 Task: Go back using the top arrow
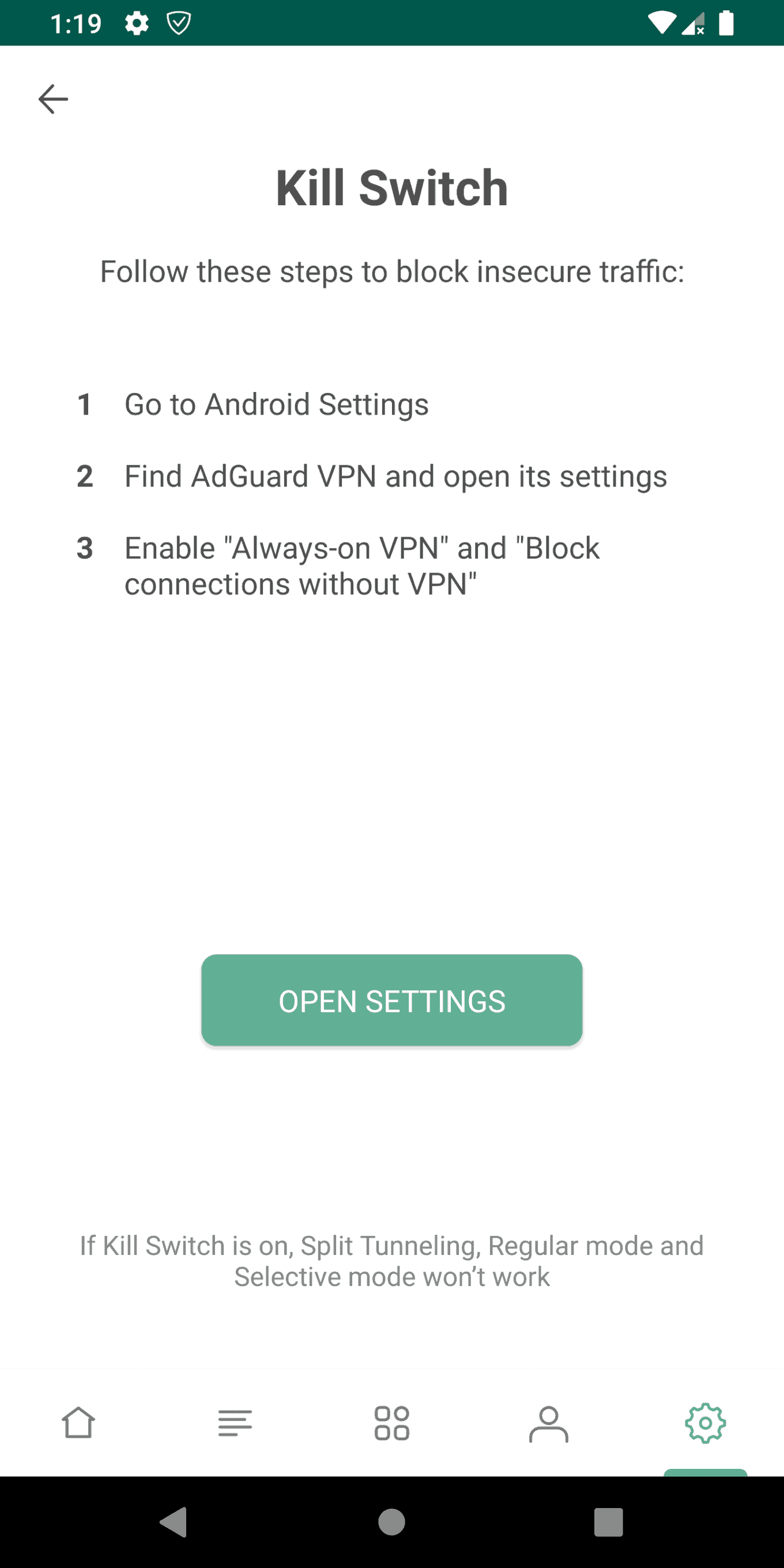tap(53, 99)
